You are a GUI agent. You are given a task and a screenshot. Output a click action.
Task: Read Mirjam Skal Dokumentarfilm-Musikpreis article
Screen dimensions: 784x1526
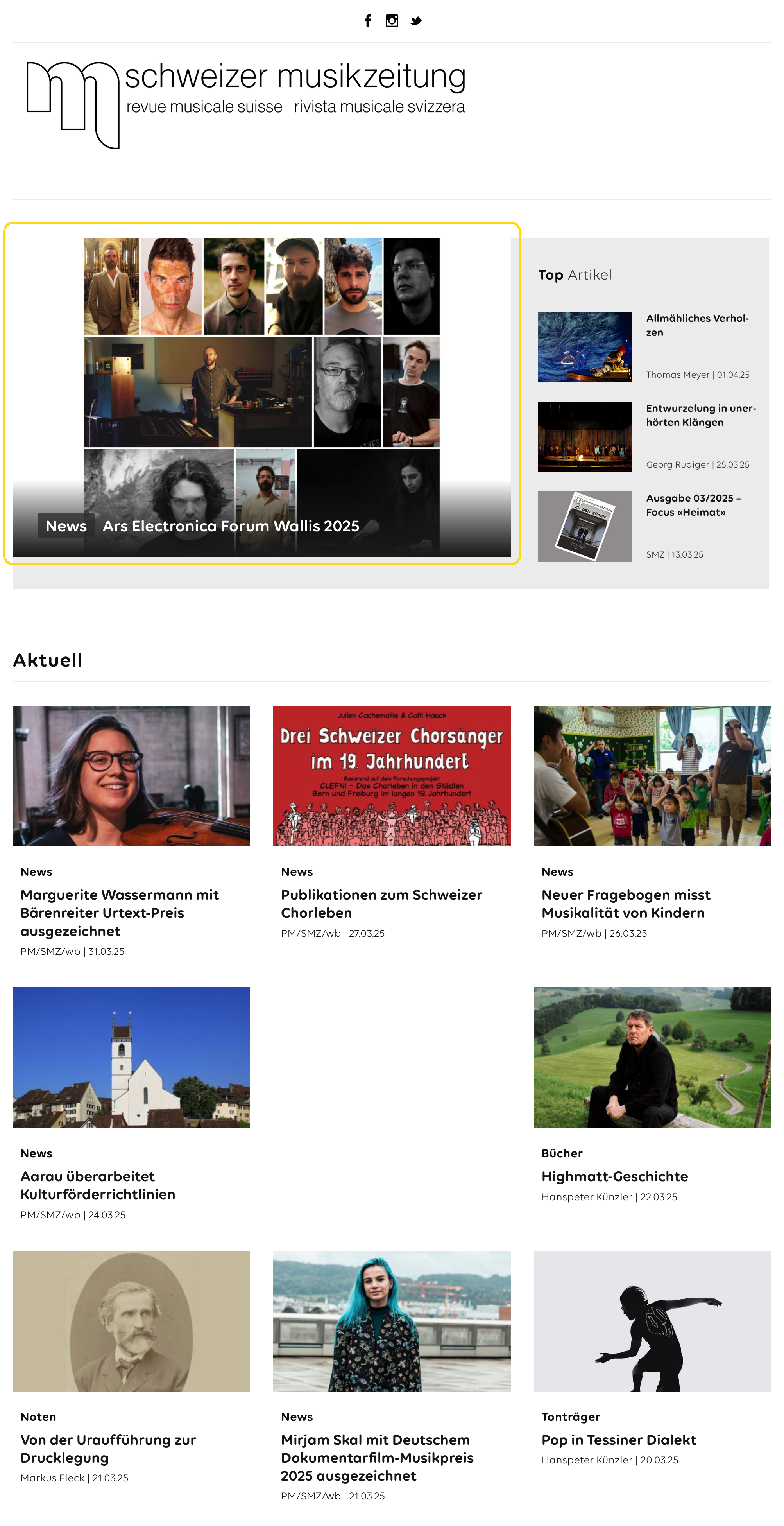coord(377,1457)
